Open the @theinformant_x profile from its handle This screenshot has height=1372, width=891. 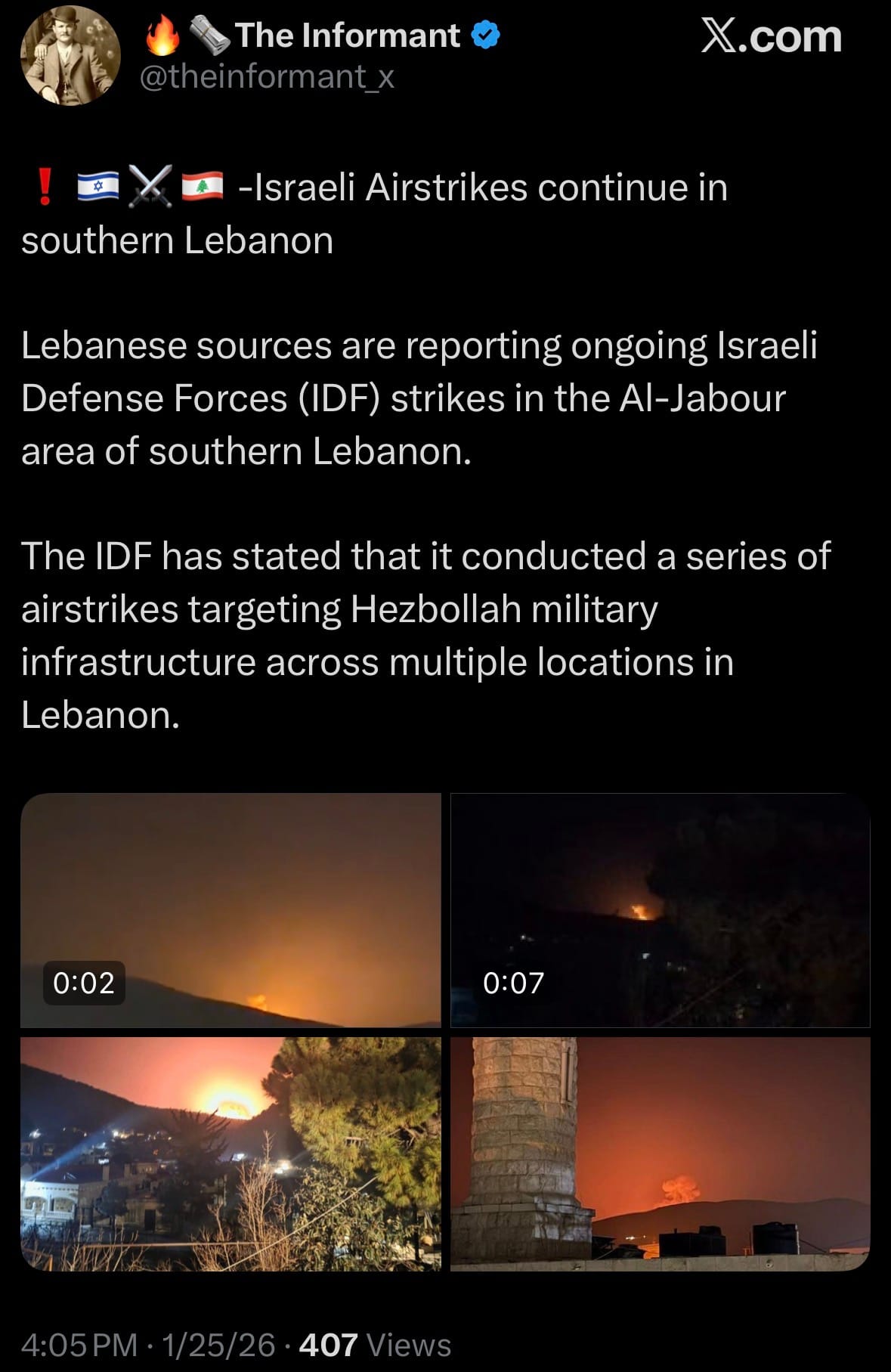(x=267, y=76)
